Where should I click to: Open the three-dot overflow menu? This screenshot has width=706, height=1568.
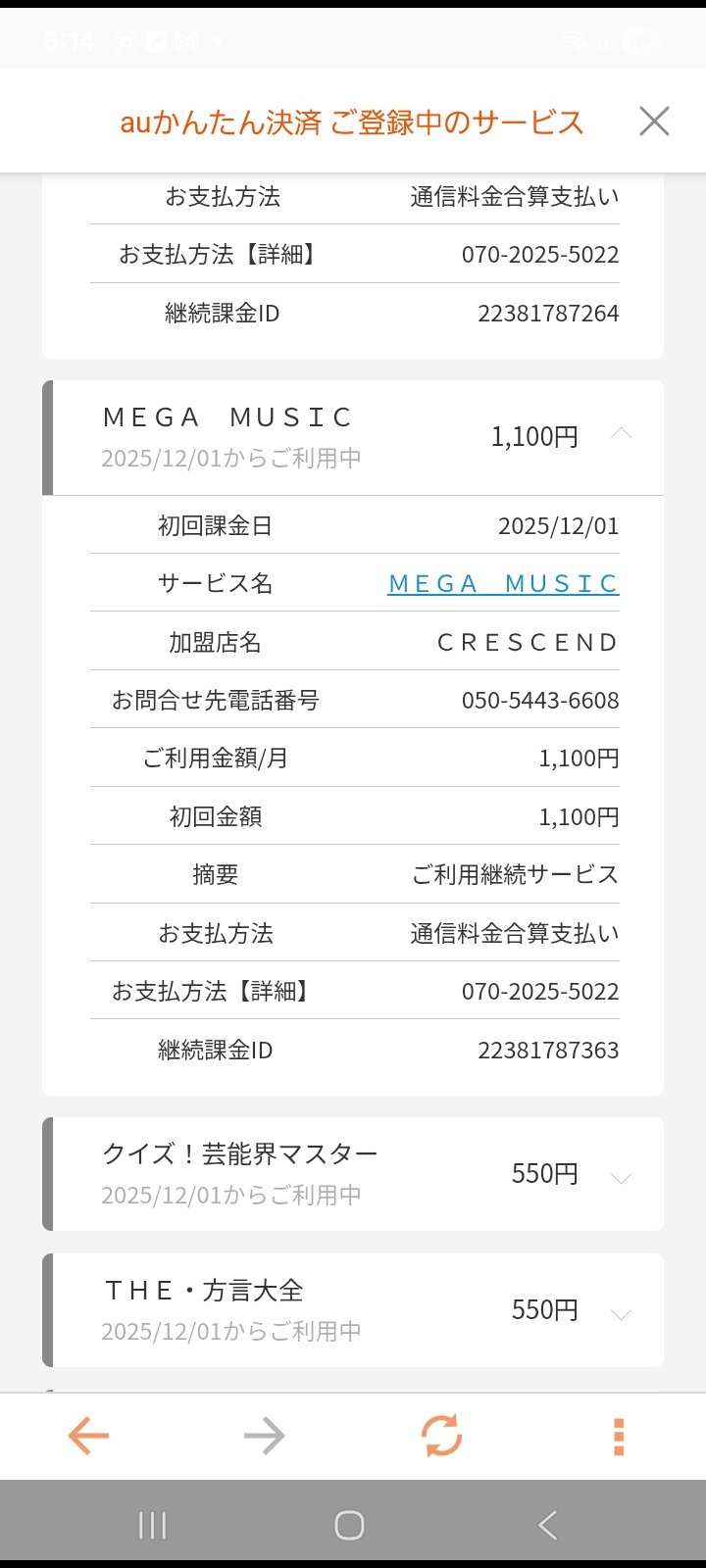[x=618, y=1437]
